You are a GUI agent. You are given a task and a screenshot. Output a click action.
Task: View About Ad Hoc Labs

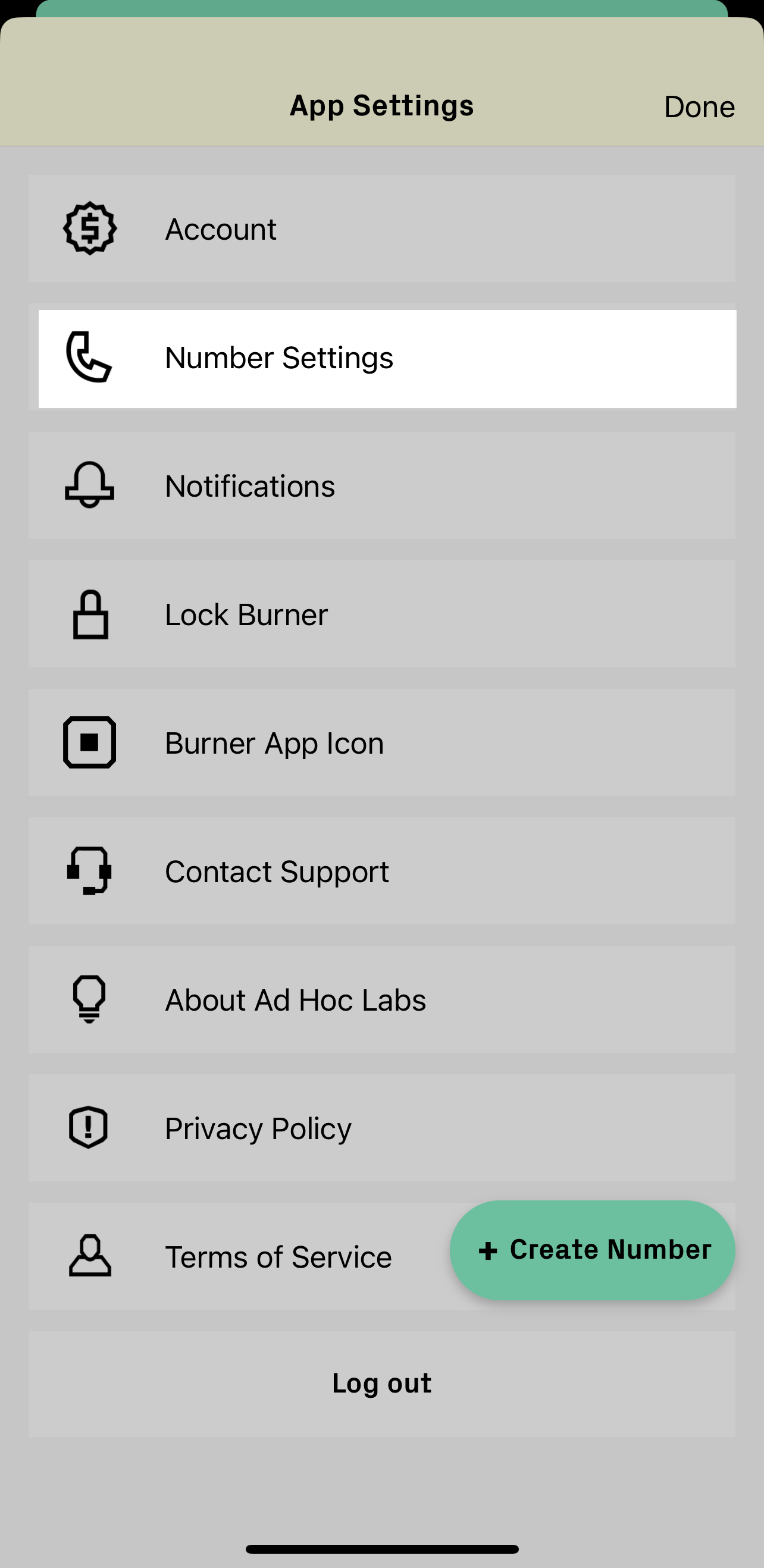click(381, 999)
